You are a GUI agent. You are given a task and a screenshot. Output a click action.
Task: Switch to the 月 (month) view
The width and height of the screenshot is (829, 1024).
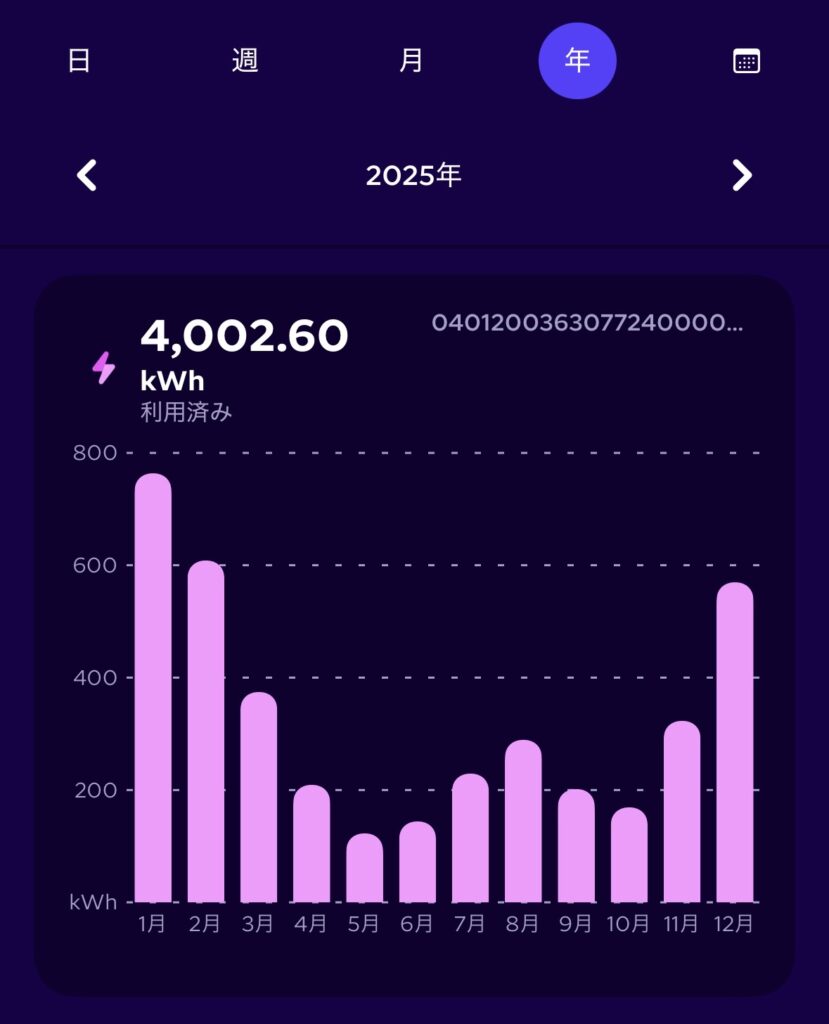411,60
